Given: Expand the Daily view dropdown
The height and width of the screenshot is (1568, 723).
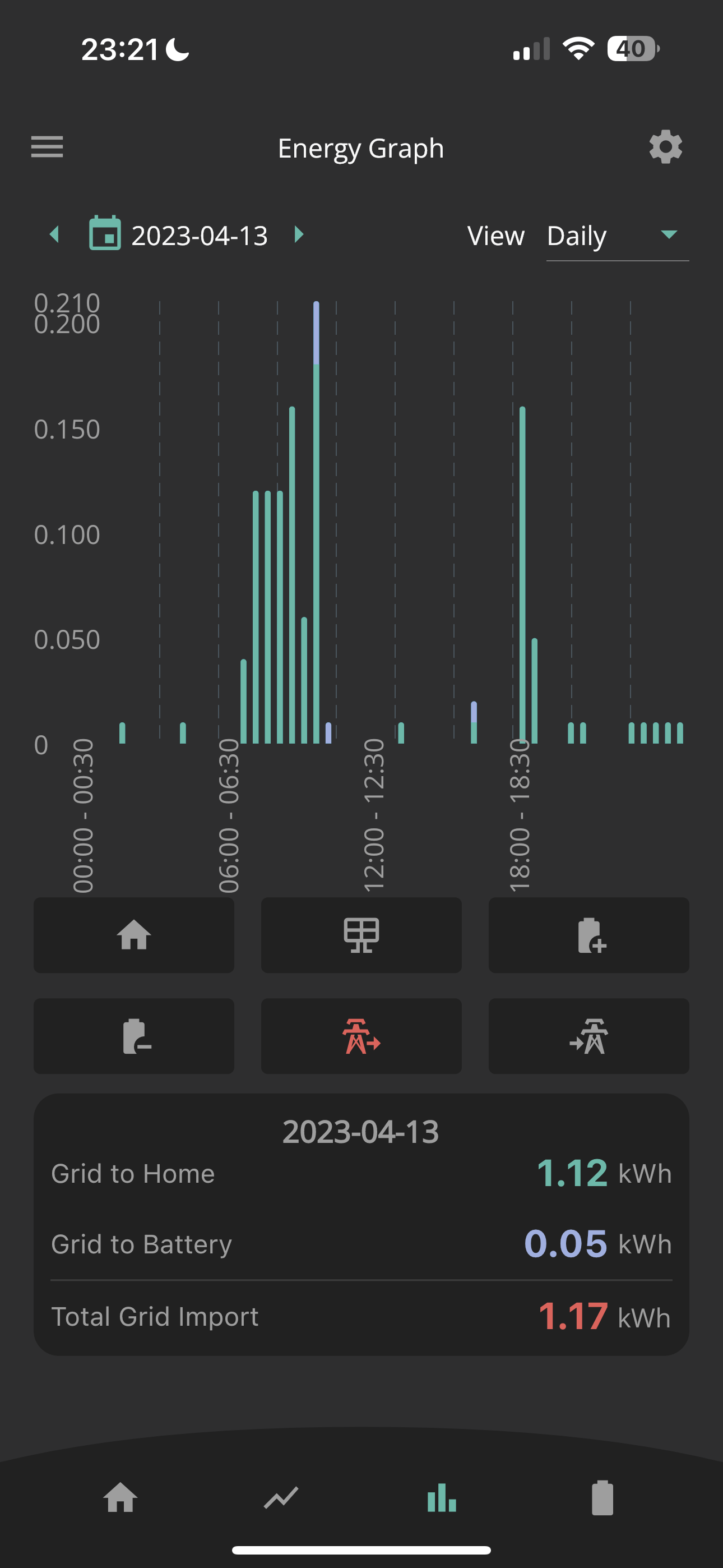Looking at the screenshot, I should click(617, 236).
